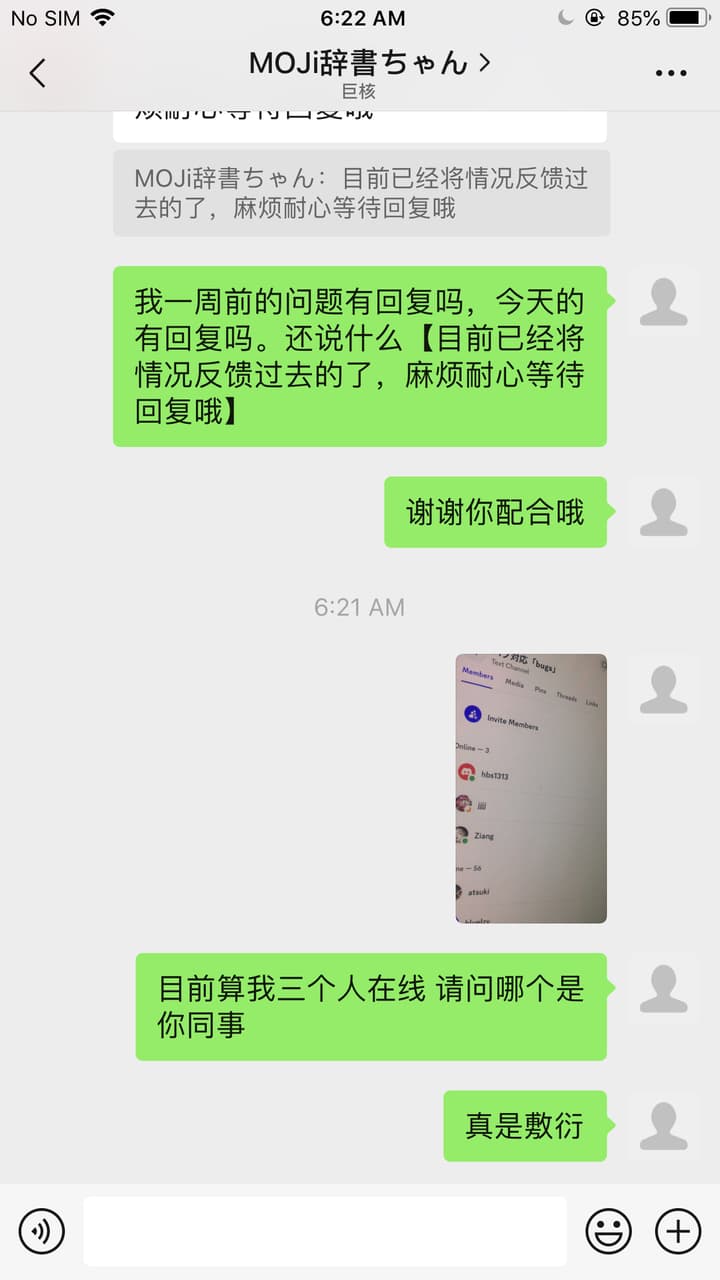Image resolution: width=720 pixels, height=1280 pixels.
Task: Open MOJi辞書ちゃん contact details from the title
Action: point(370,64)
